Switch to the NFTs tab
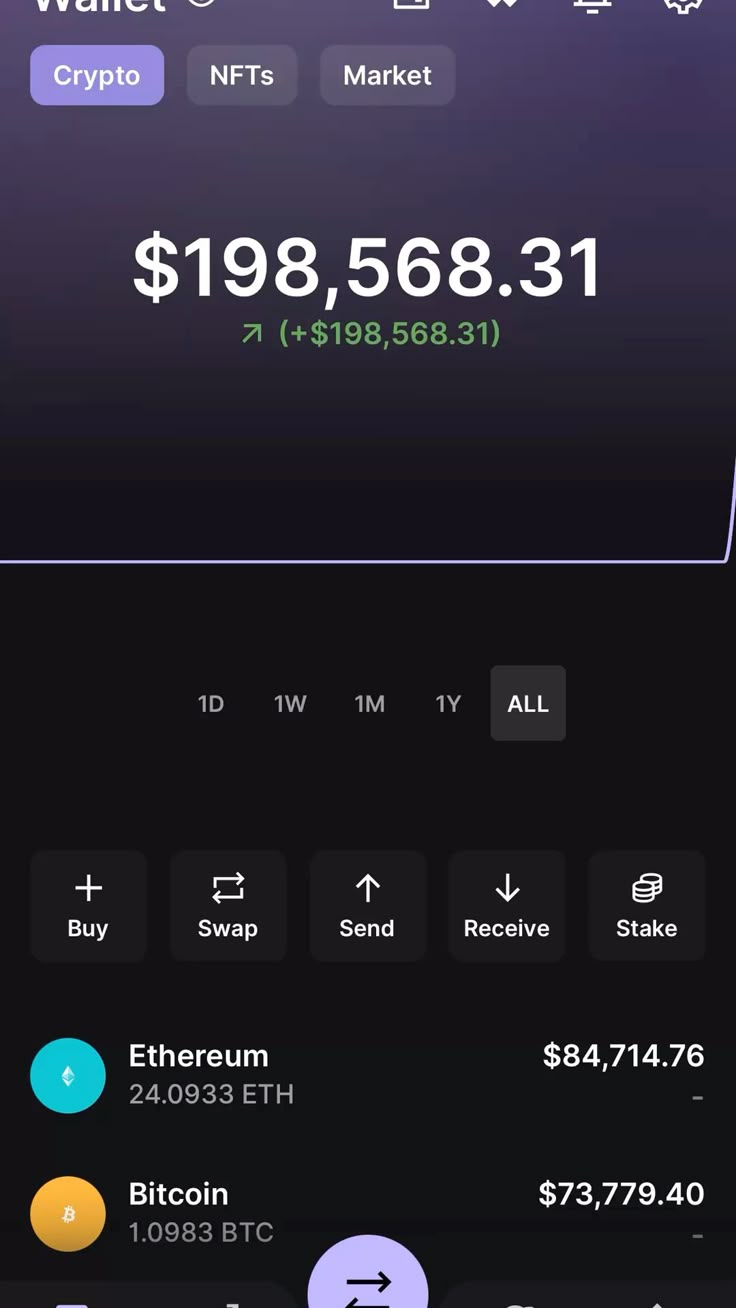Image resolution: width=736 pixels, height=1308 pixels. (x=241, y=75)
